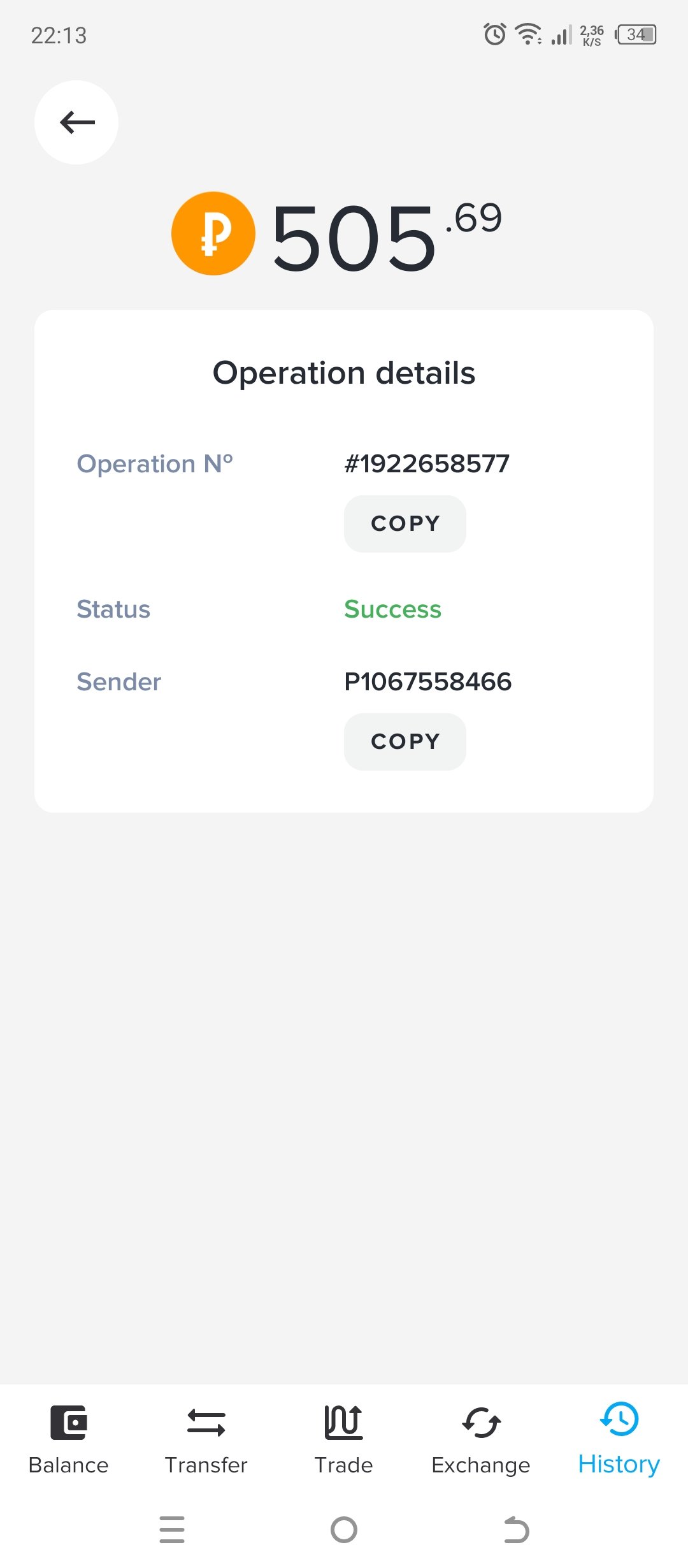688x1568 pixels.
Task: Tap the system home button
Action: tap(344, 1530)
